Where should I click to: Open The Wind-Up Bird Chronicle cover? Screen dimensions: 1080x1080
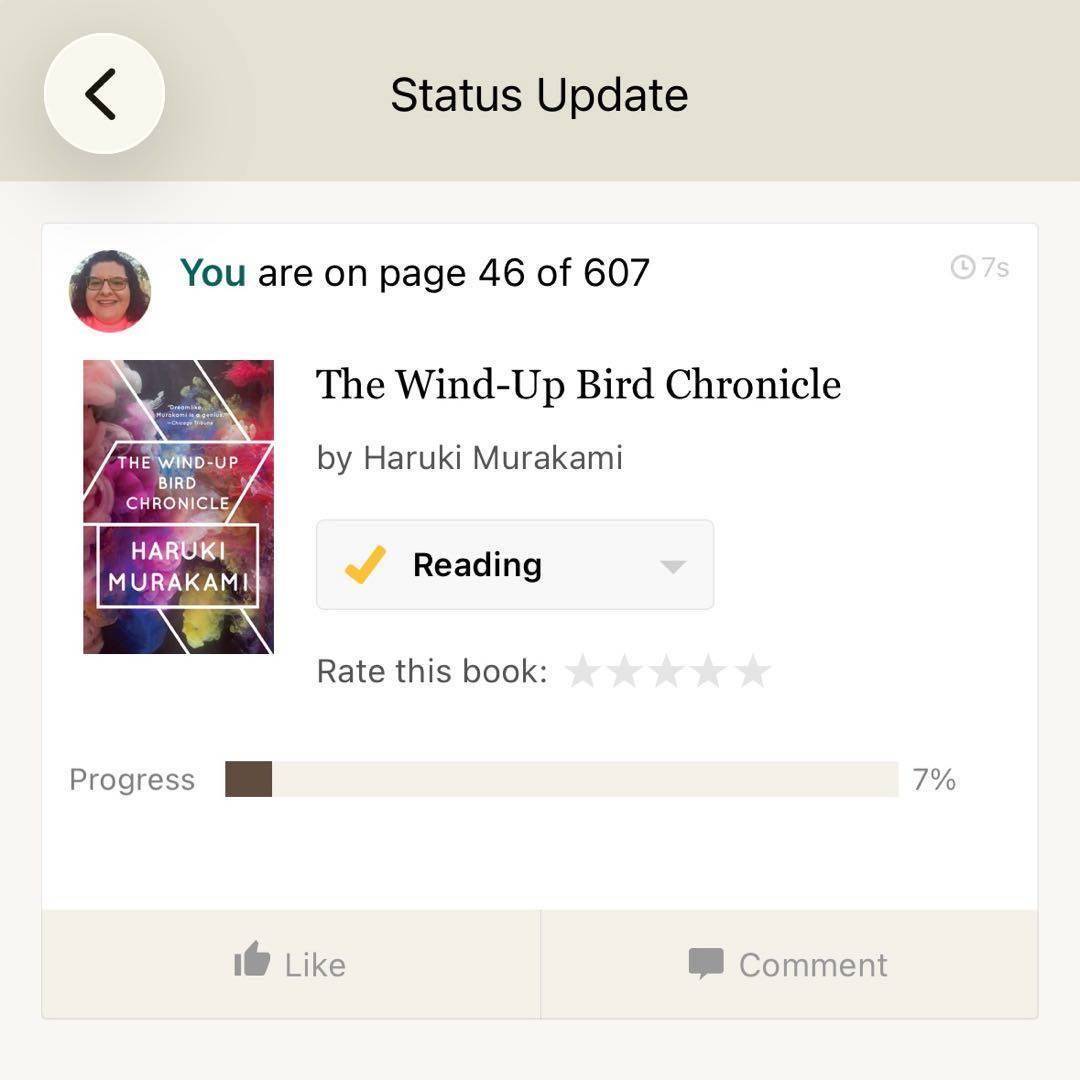(x=178, y=507)
